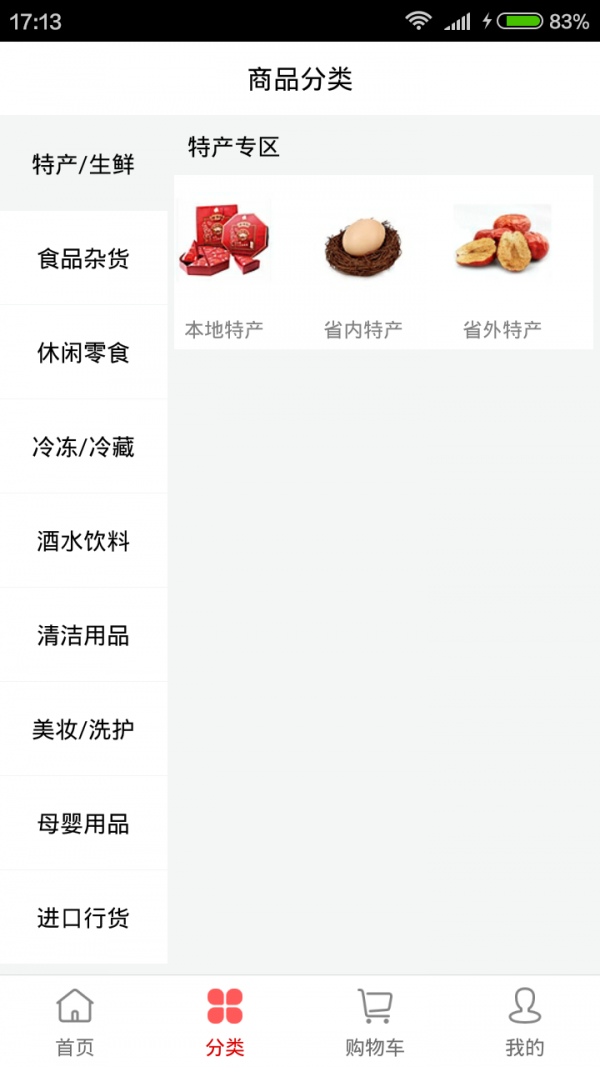600x1067 pixels.
Task: Switch to the 清洁用品 category
Action: tap(83, 635)
